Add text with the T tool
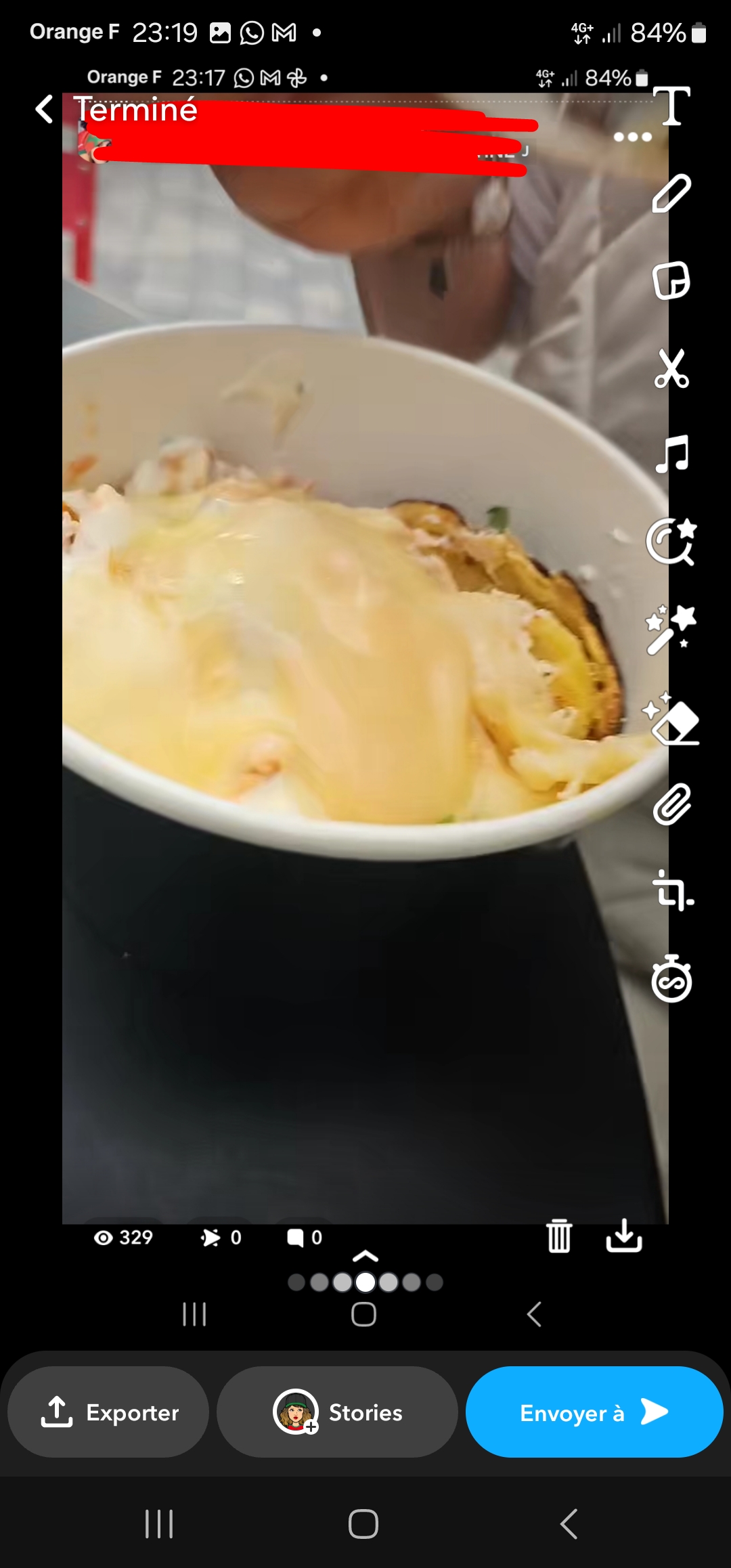Screen dimensions: 731x1568 tap(671, 106)
